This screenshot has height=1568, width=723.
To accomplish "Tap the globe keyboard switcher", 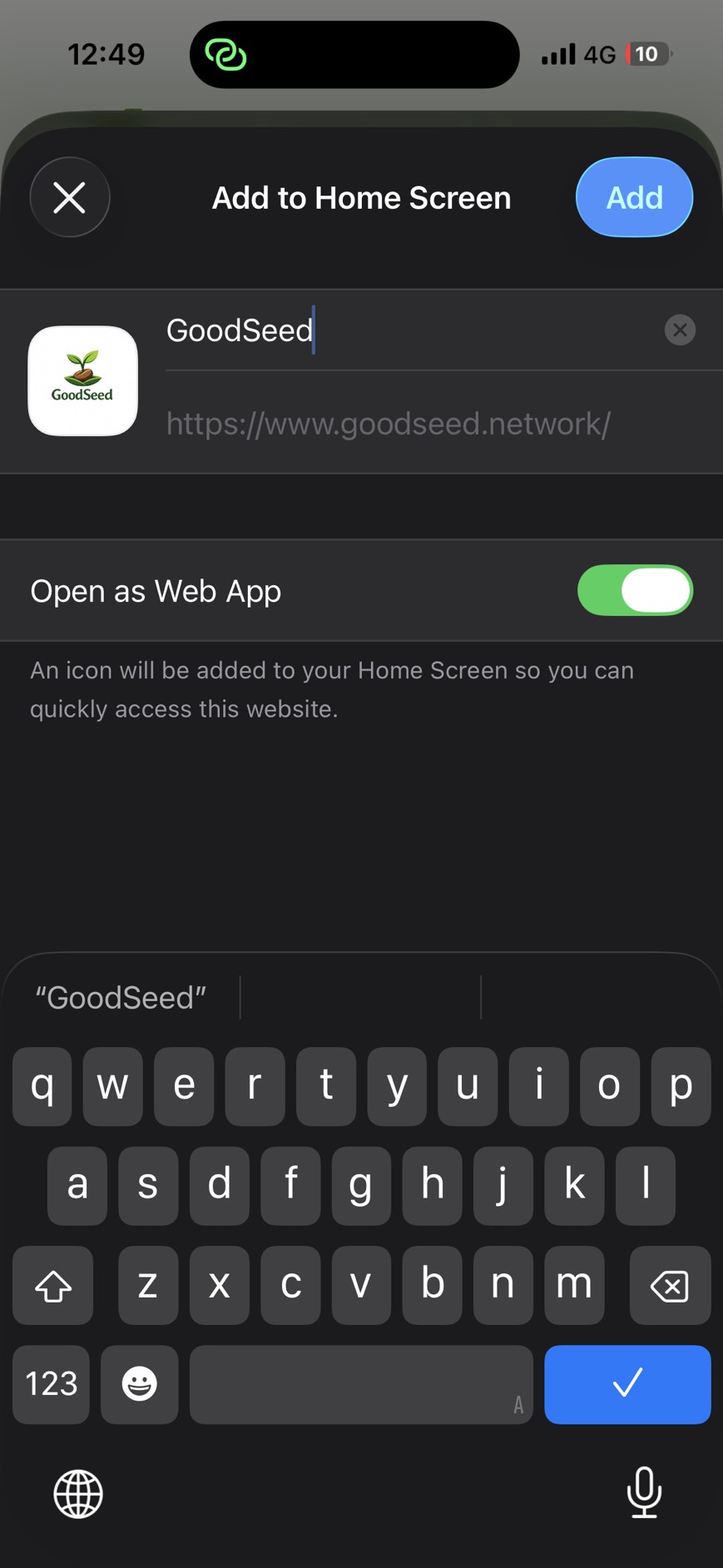I will pos(78,1494).
